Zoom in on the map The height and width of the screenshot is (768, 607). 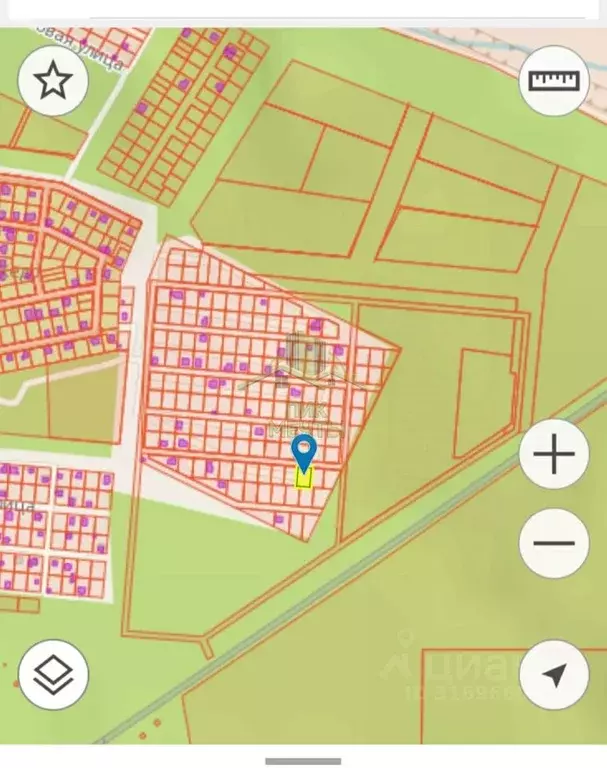pos(554,455)
